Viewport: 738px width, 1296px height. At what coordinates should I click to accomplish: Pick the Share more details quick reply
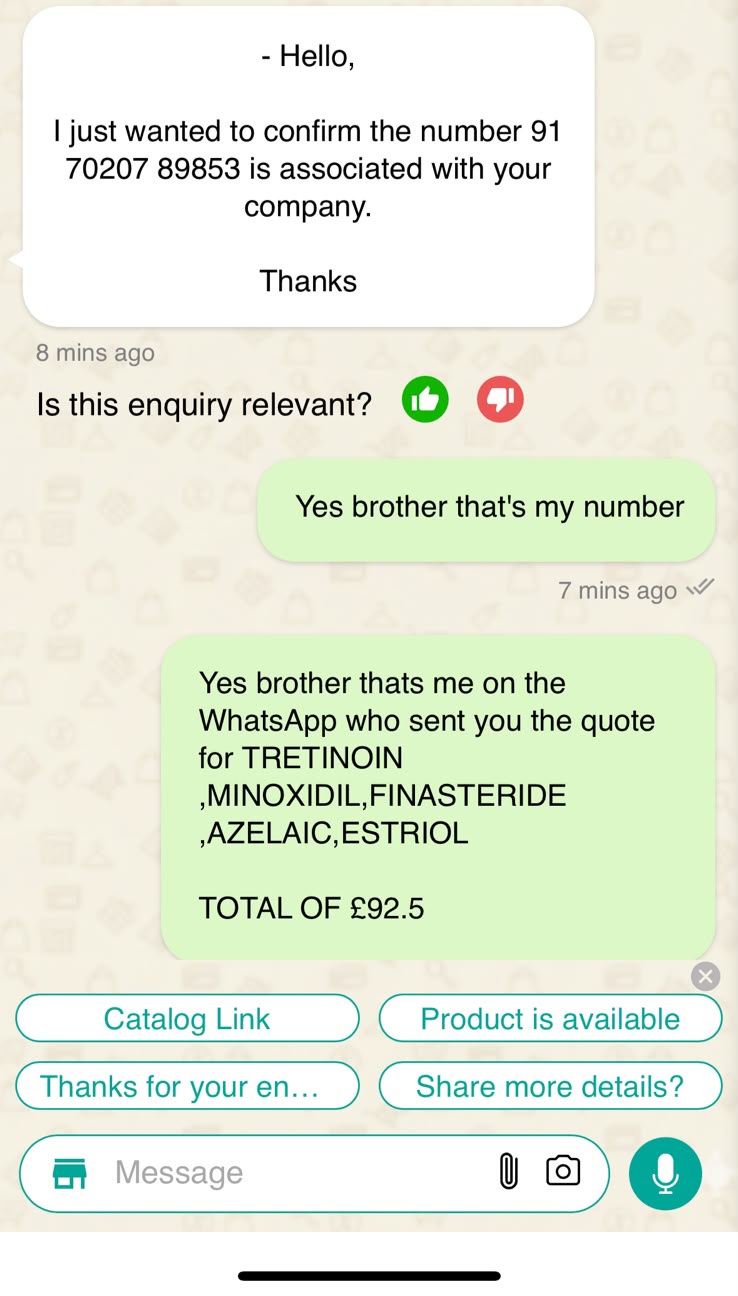tap(550, 1086)
